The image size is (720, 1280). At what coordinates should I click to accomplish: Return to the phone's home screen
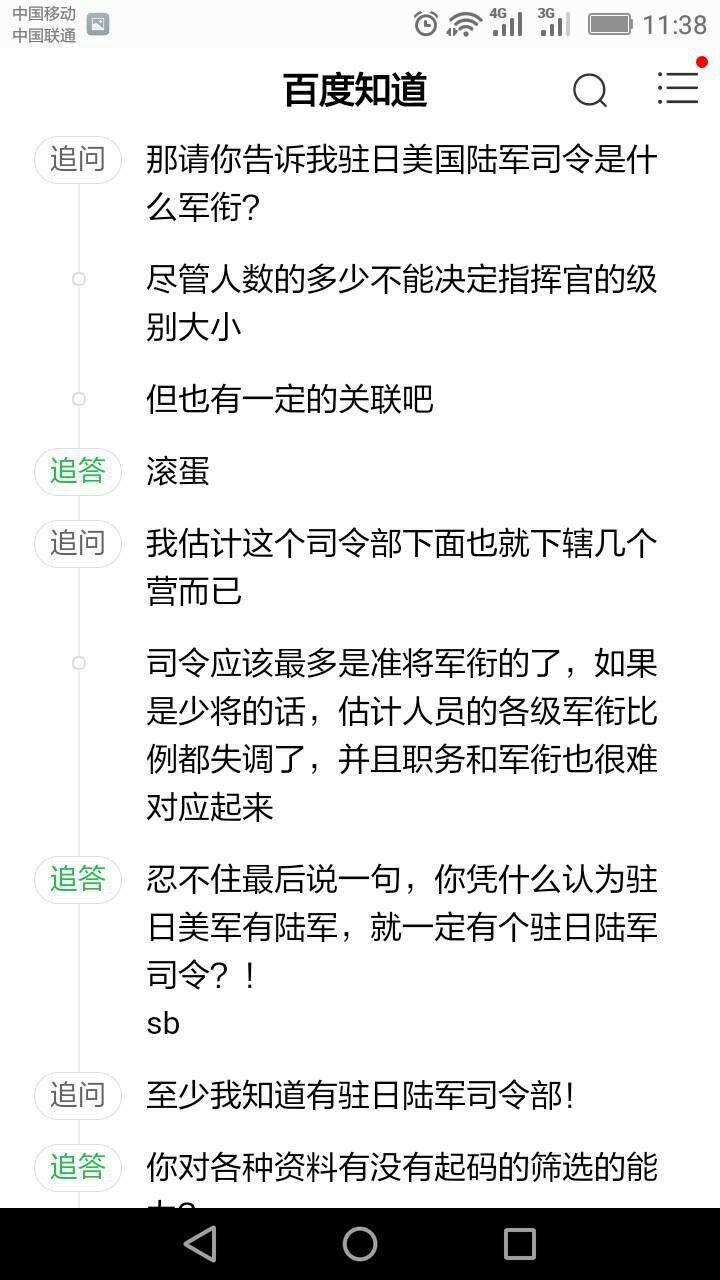click(x=360, y=1244)
